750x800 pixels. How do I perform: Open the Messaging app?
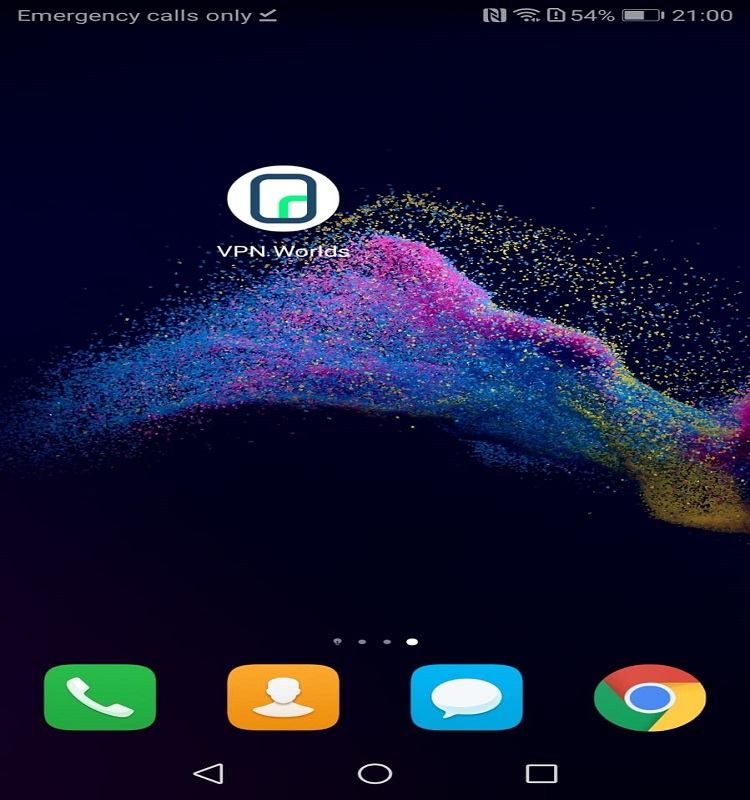pyautogui.click(x=467, y=697)
